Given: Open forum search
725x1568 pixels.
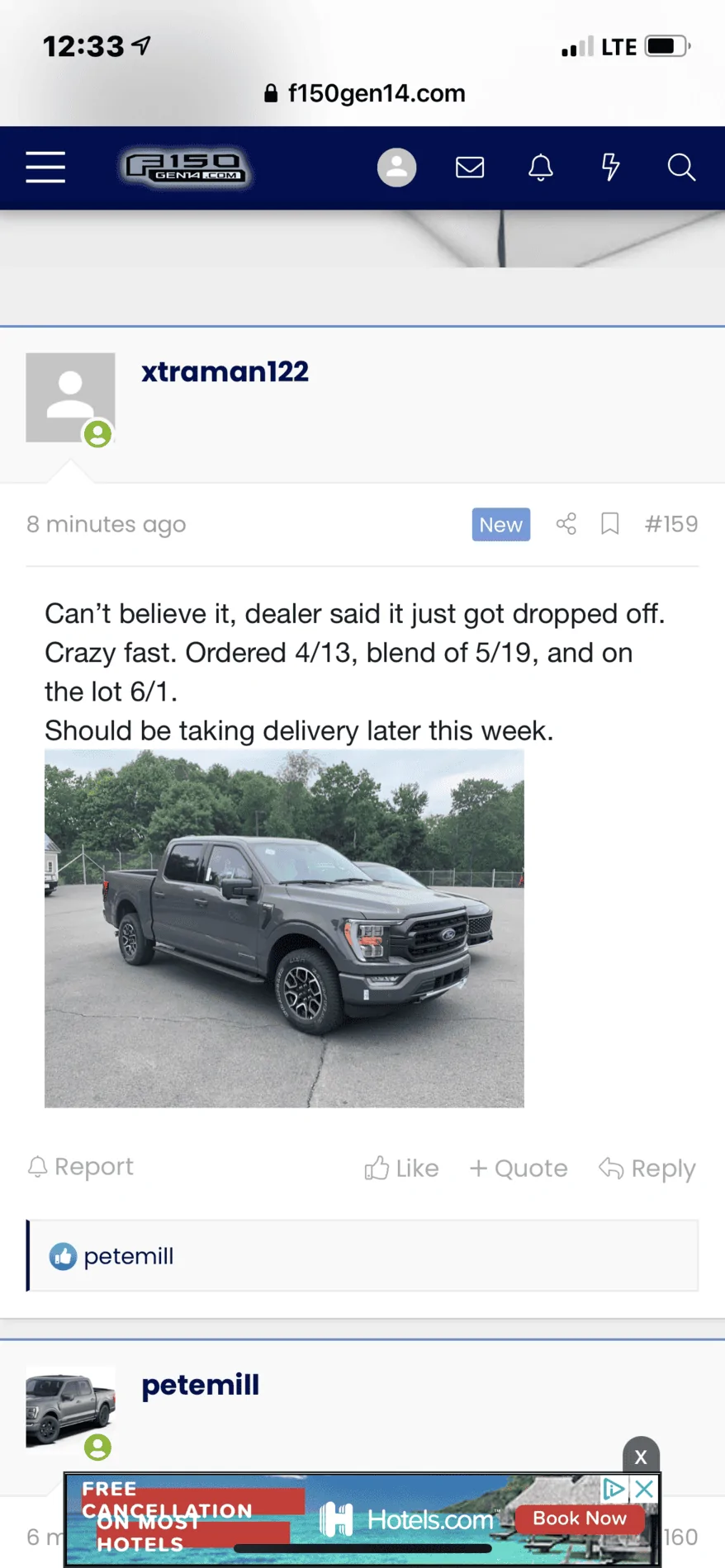Looking at the screenshot, I should [x=681, y=168].
